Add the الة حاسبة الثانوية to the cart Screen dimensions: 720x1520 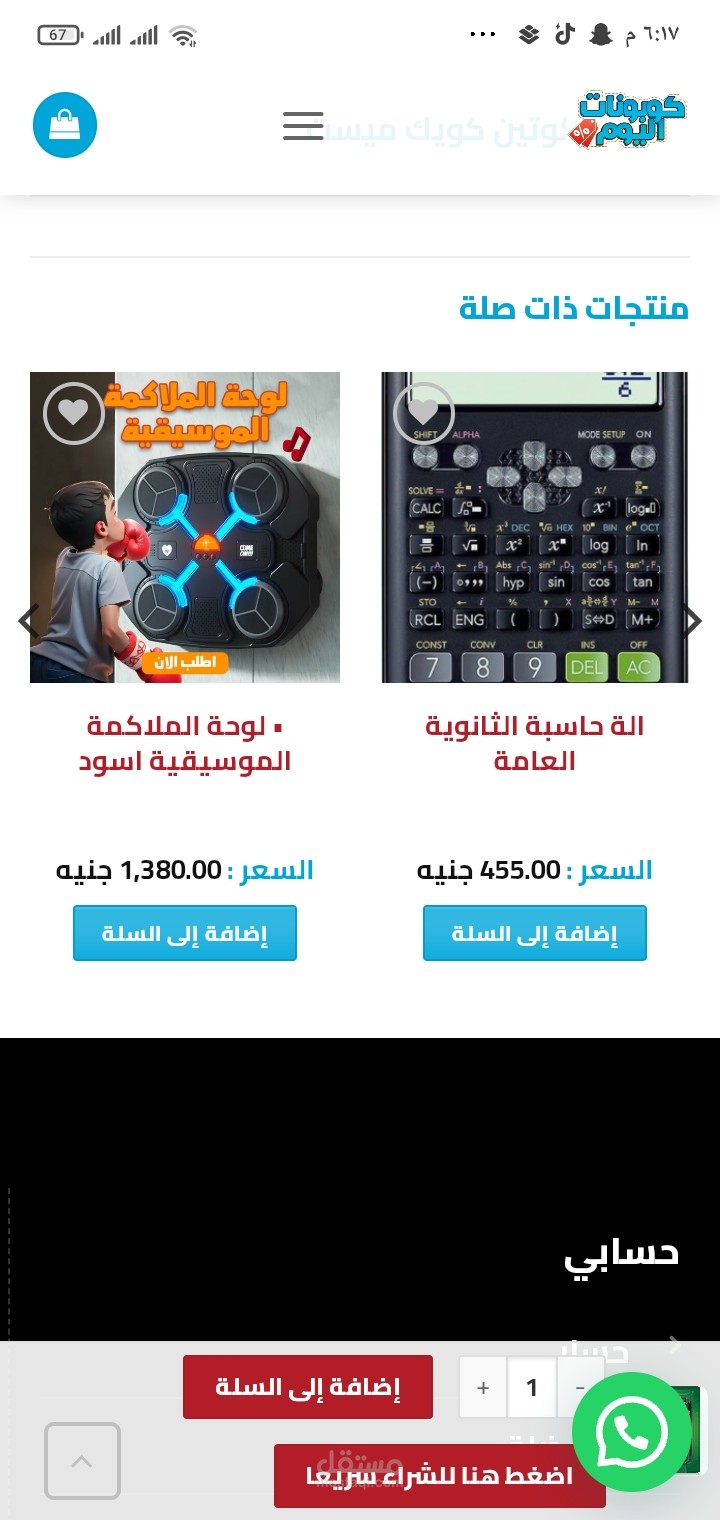534,933
